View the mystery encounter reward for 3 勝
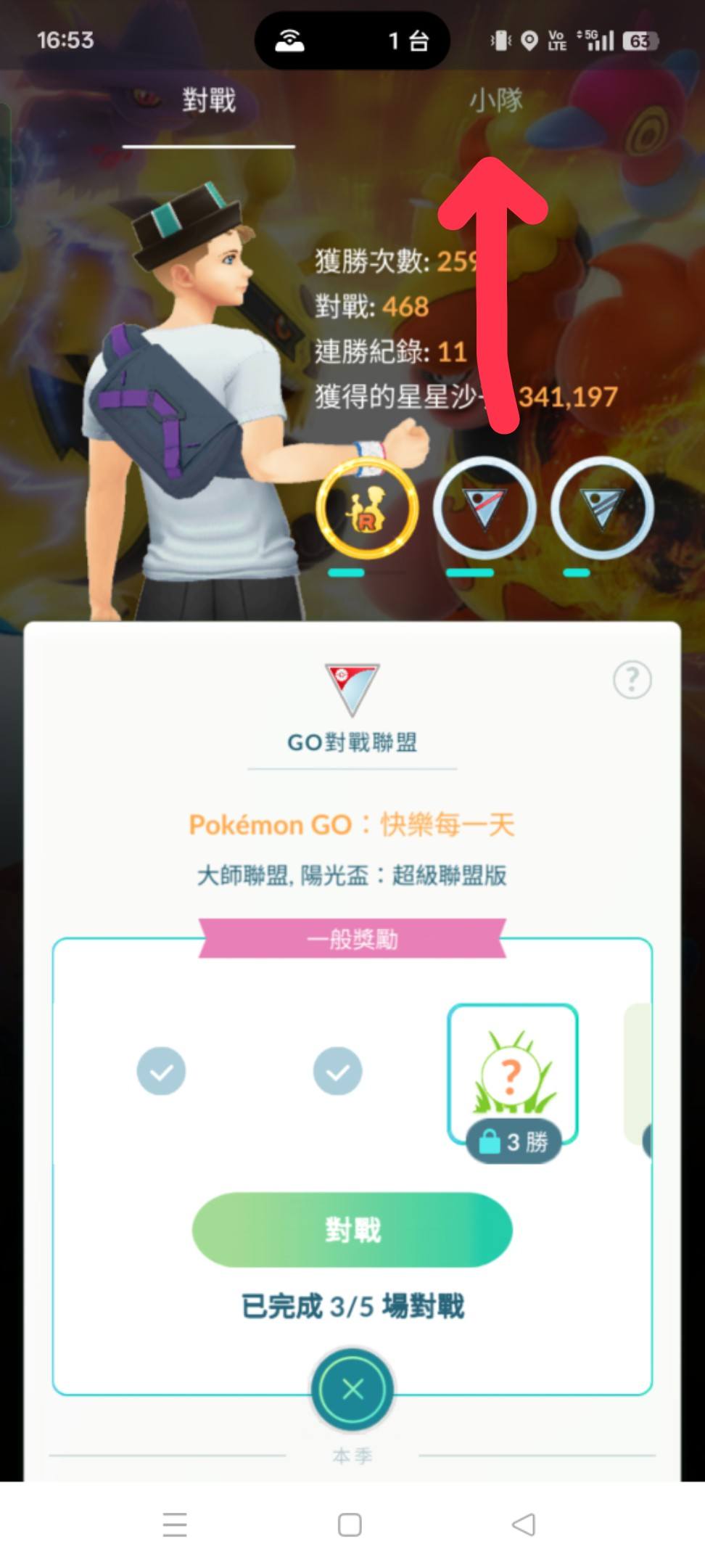The image size is (705, 1568). 512,1074
